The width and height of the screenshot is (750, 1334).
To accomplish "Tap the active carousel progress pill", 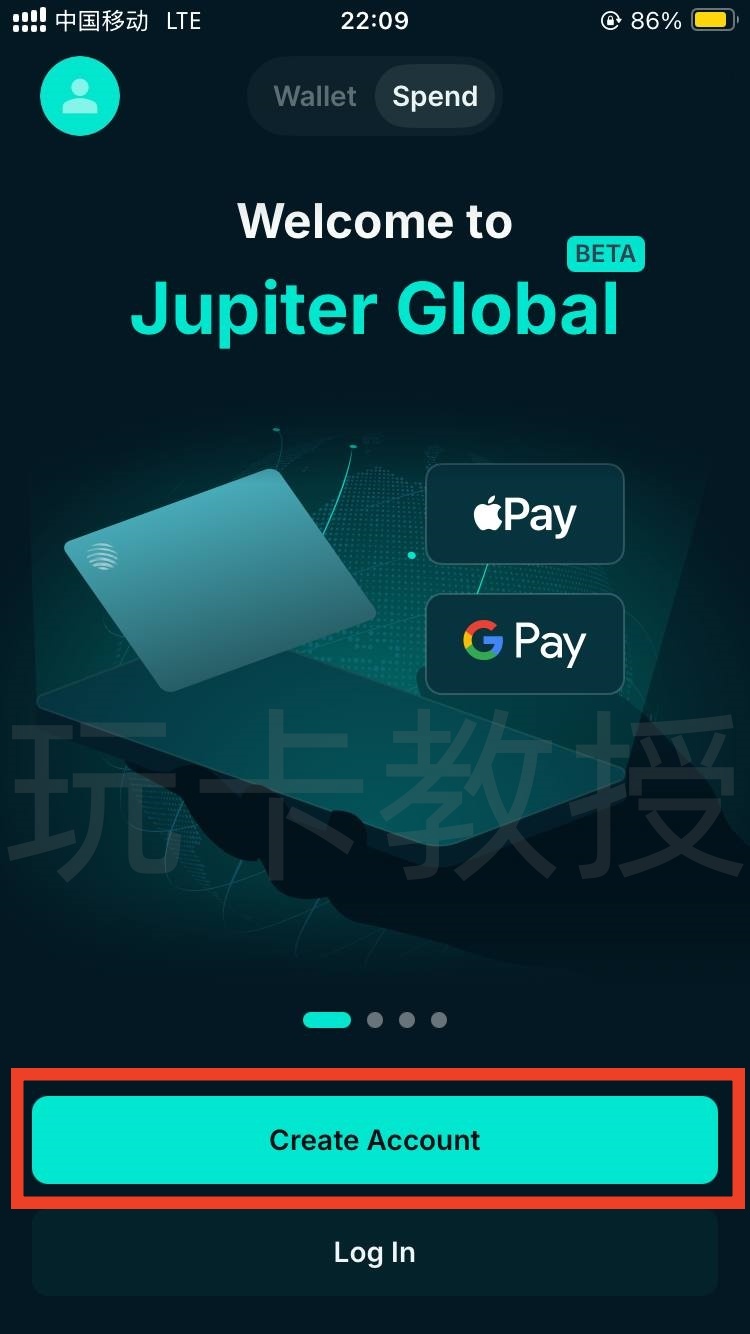I will pos(327,1019).
